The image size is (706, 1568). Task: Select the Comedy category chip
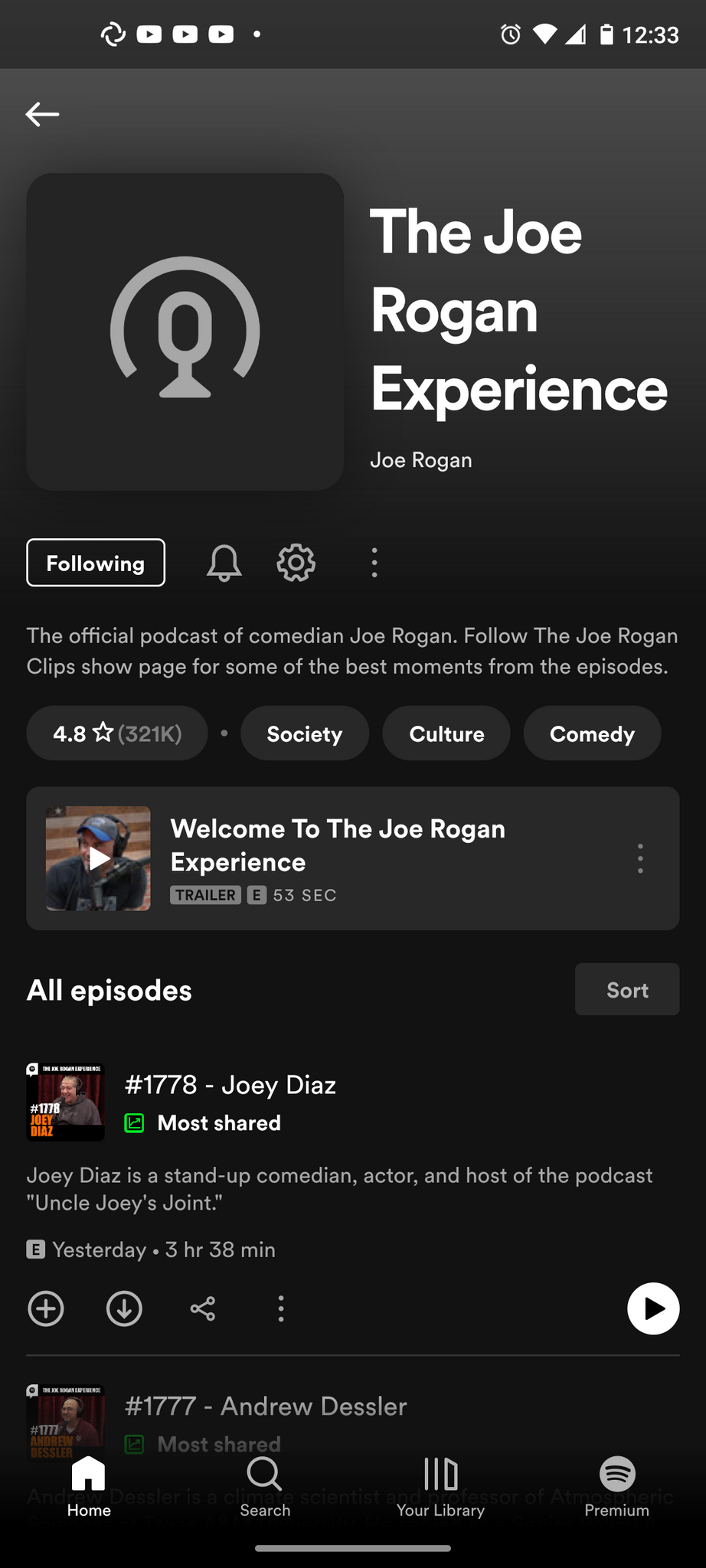tap(592, 733)
